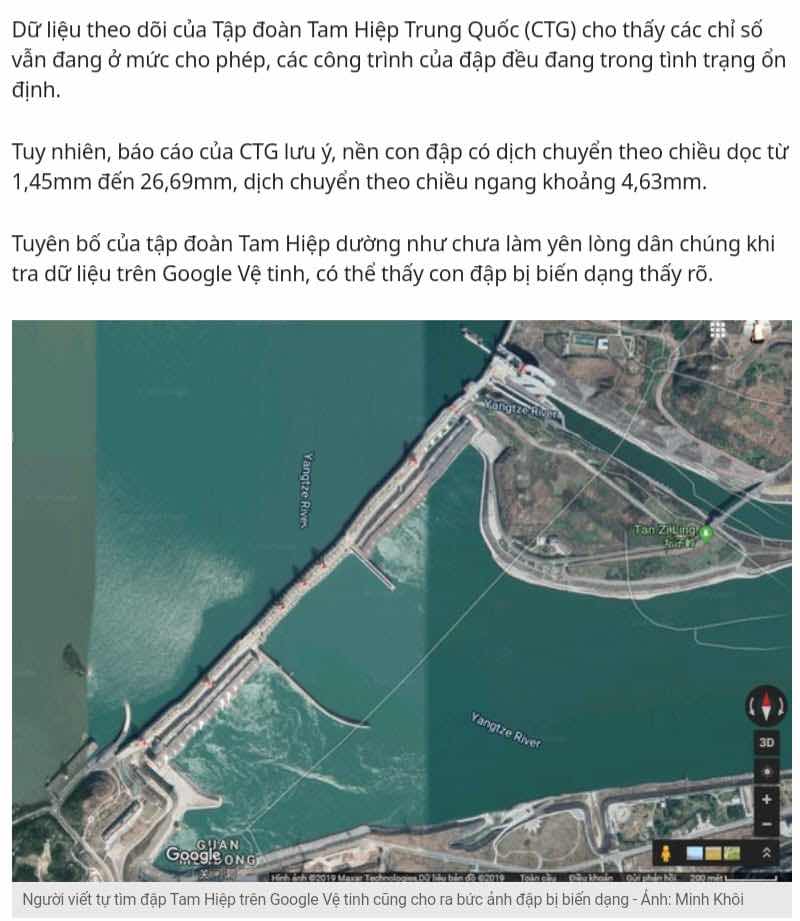Viewport: 800px width, 921px height.
Task: Open the Tam Hiệp dam satellite photo
Action: (400, 600)
